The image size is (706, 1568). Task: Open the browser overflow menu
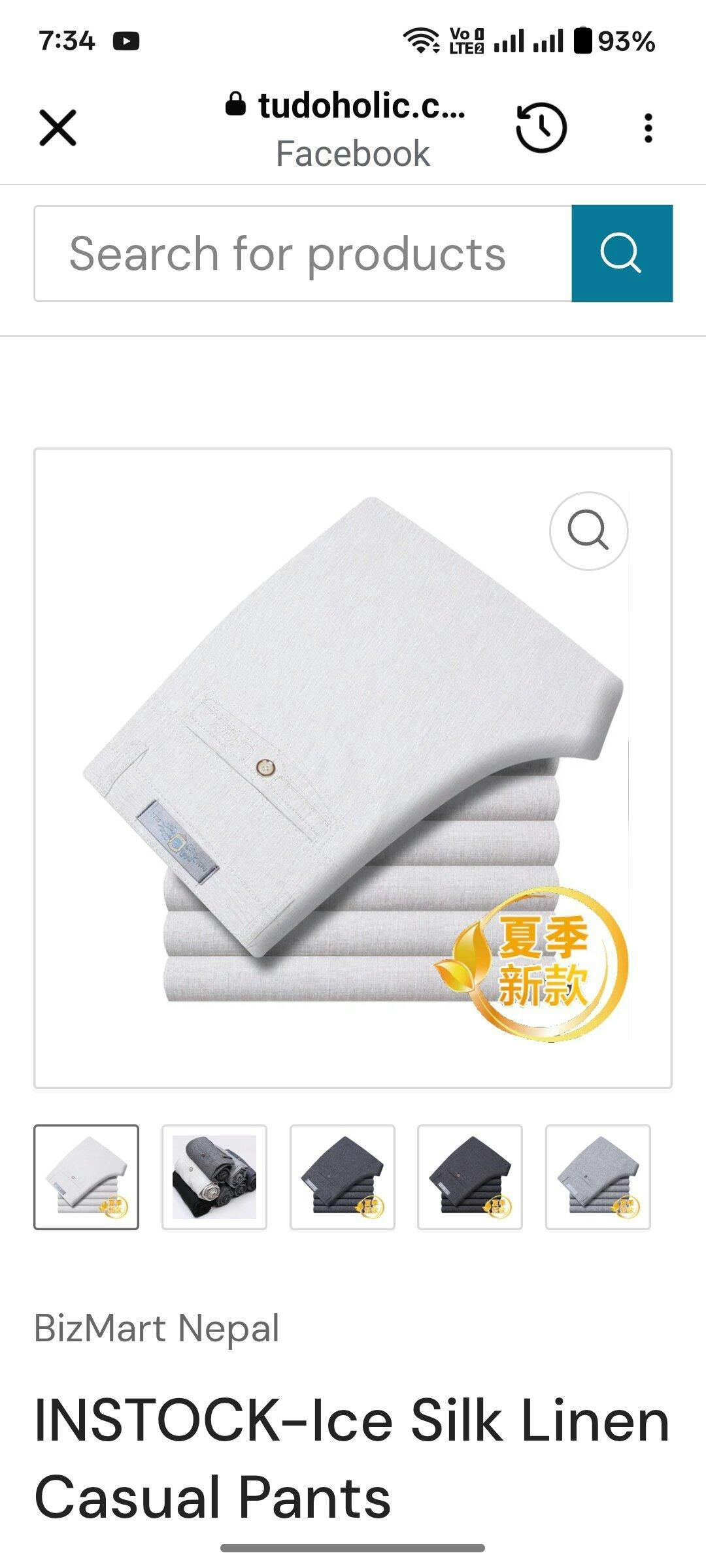(x=648, y=127)
